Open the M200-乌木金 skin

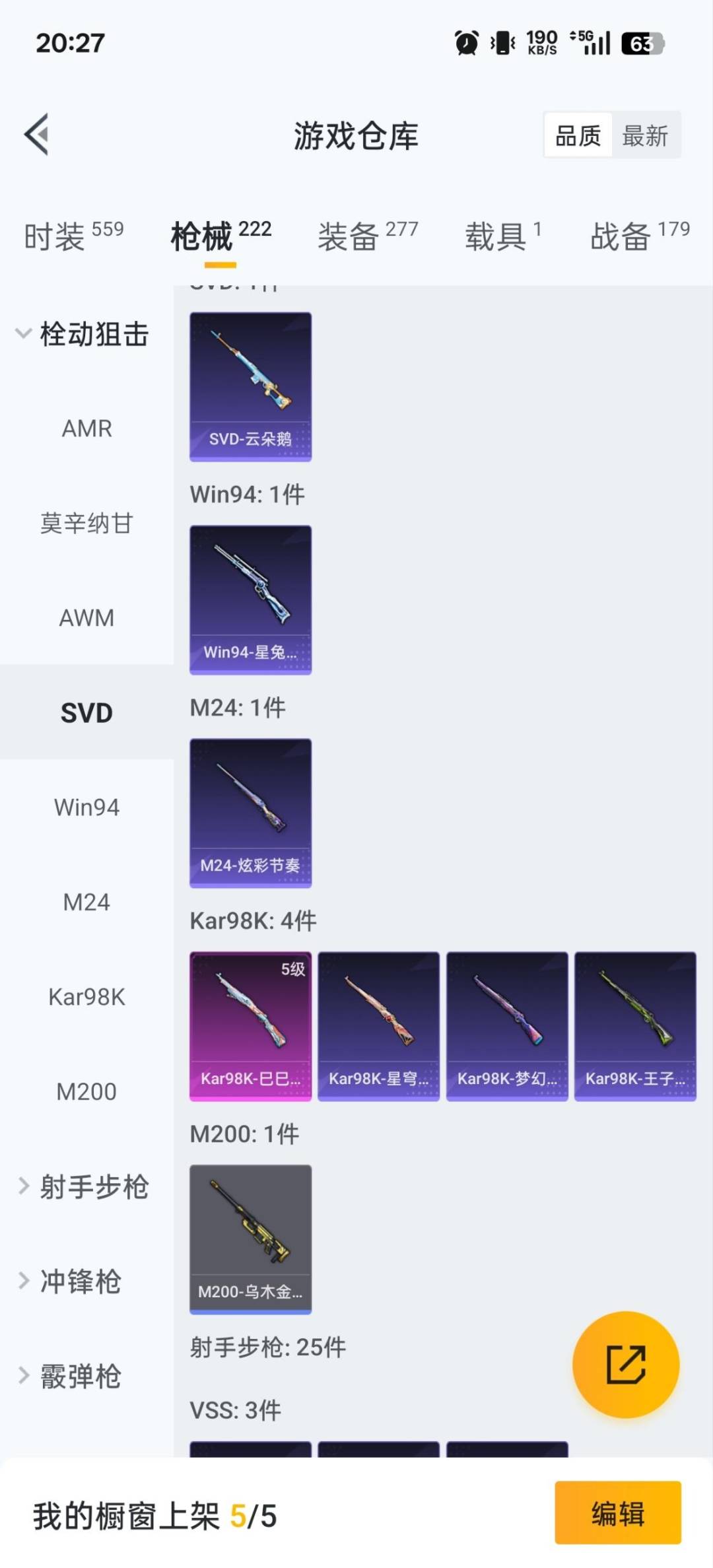pos(250,1239)
